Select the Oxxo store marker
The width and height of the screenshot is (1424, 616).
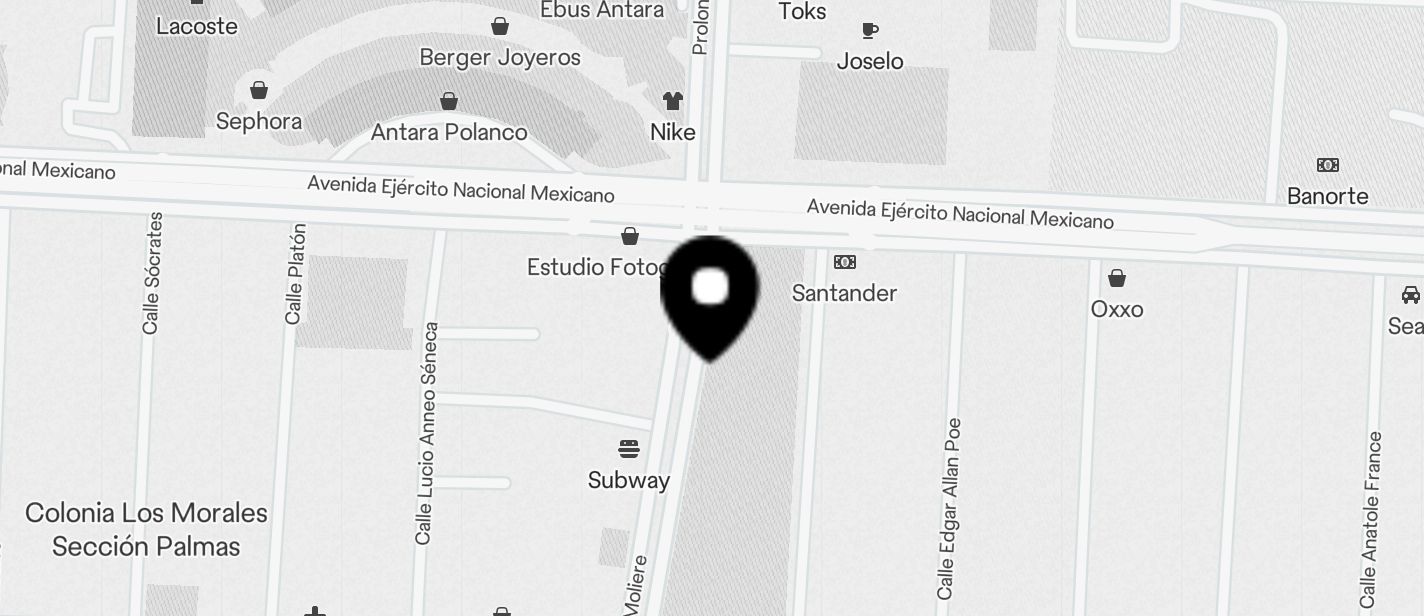click(1117, 278)
